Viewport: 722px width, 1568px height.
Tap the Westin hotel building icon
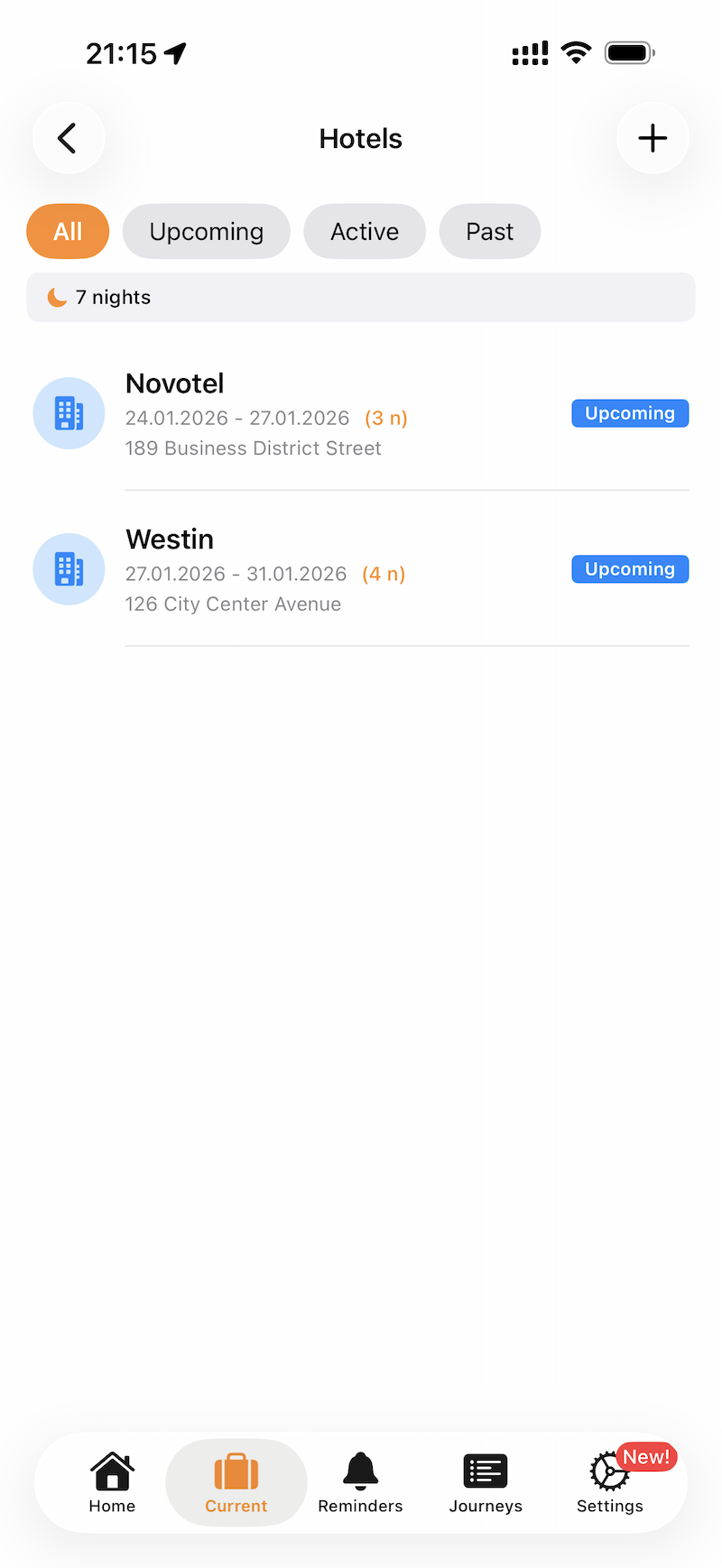click(x=69, y=569)
